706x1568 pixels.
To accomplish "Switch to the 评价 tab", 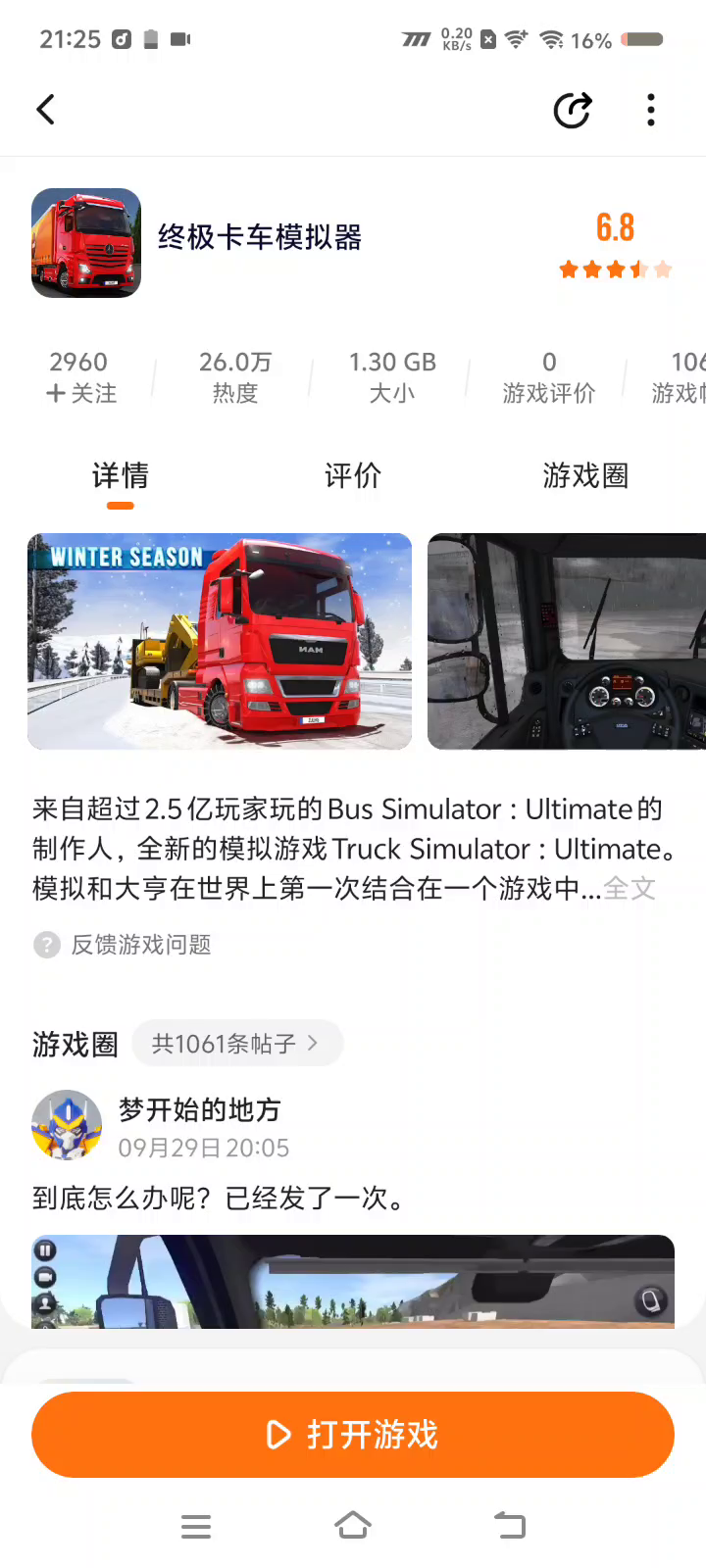I will pyautogui.click(x=353, y=476).
